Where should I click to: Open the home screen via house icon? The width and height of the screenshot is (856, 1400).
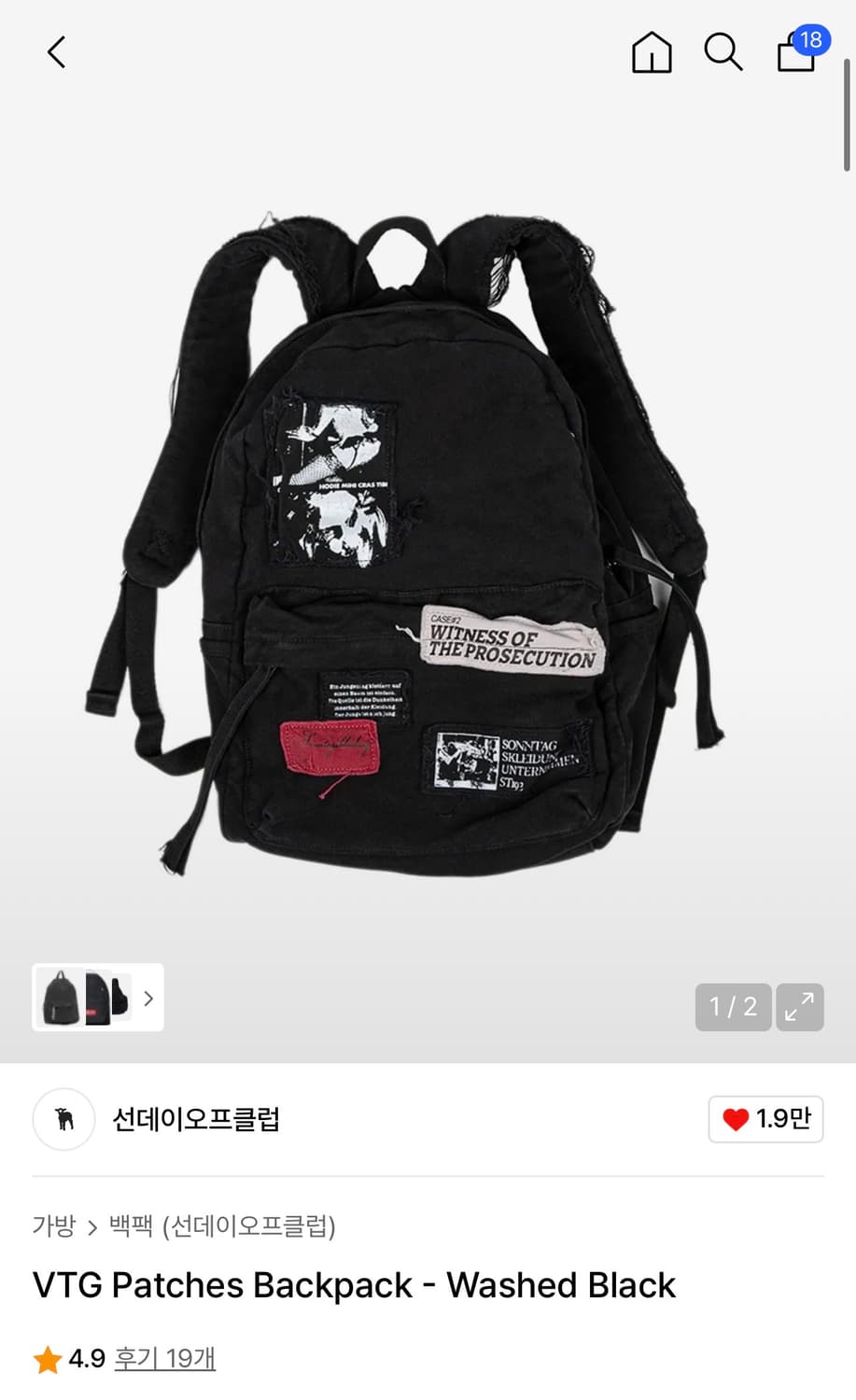[651, 52]
